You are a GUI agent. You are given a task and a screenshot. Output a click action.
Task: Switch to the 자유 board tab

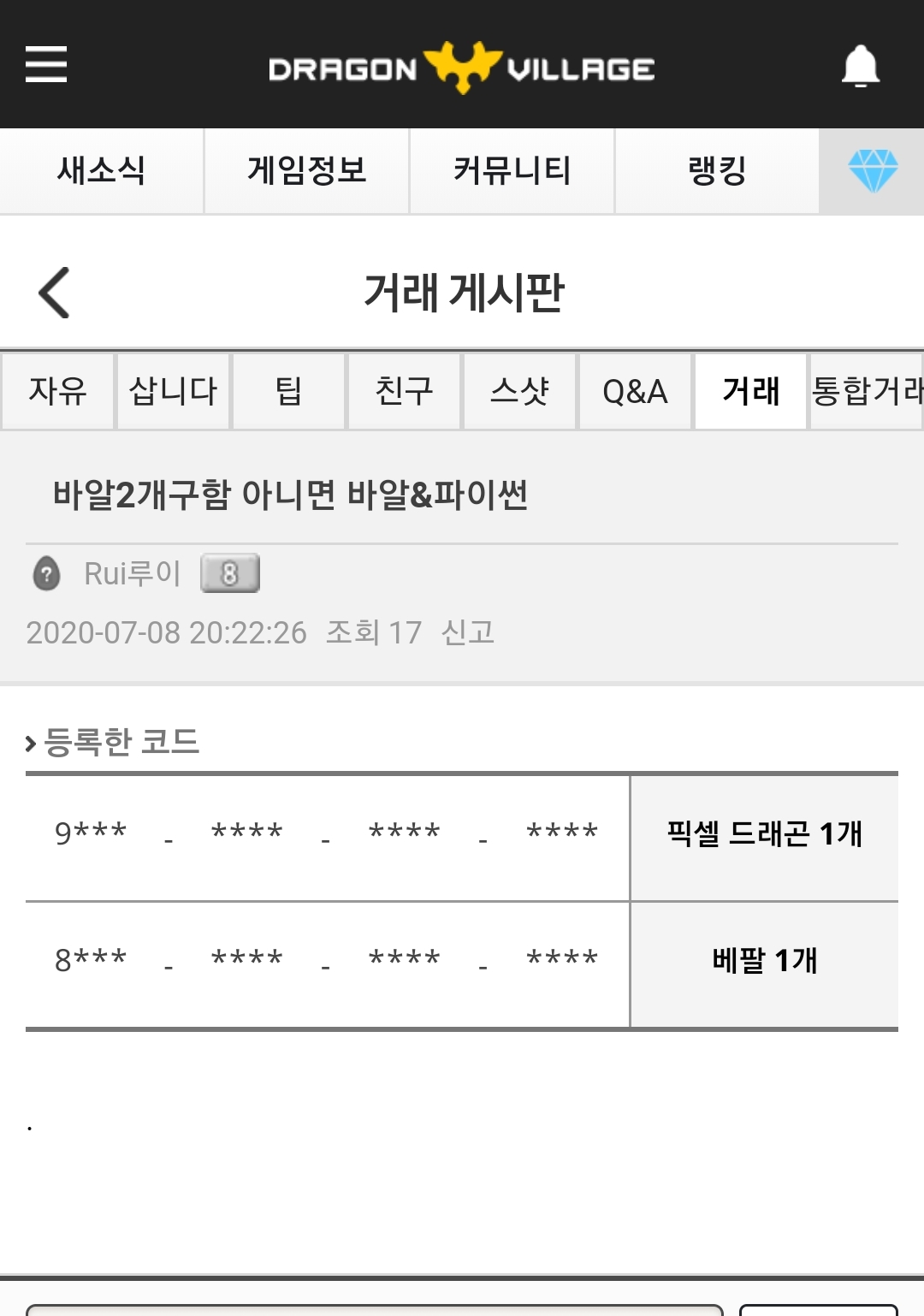coord(58,391)
